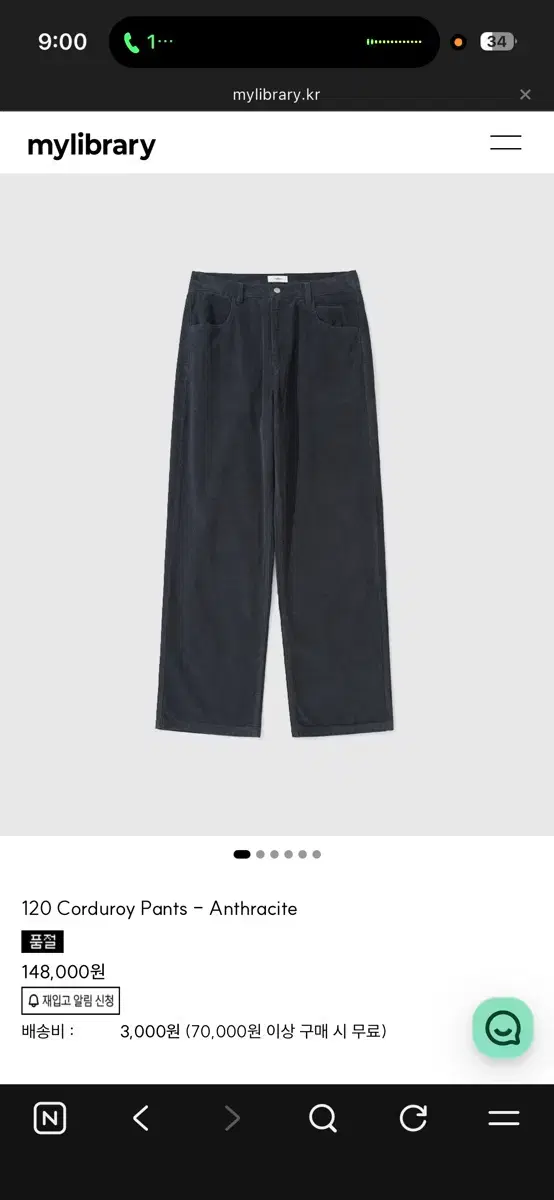
Task: Go to Naver home via N button
Action: pyautogui.click(x=50, y=1118)
